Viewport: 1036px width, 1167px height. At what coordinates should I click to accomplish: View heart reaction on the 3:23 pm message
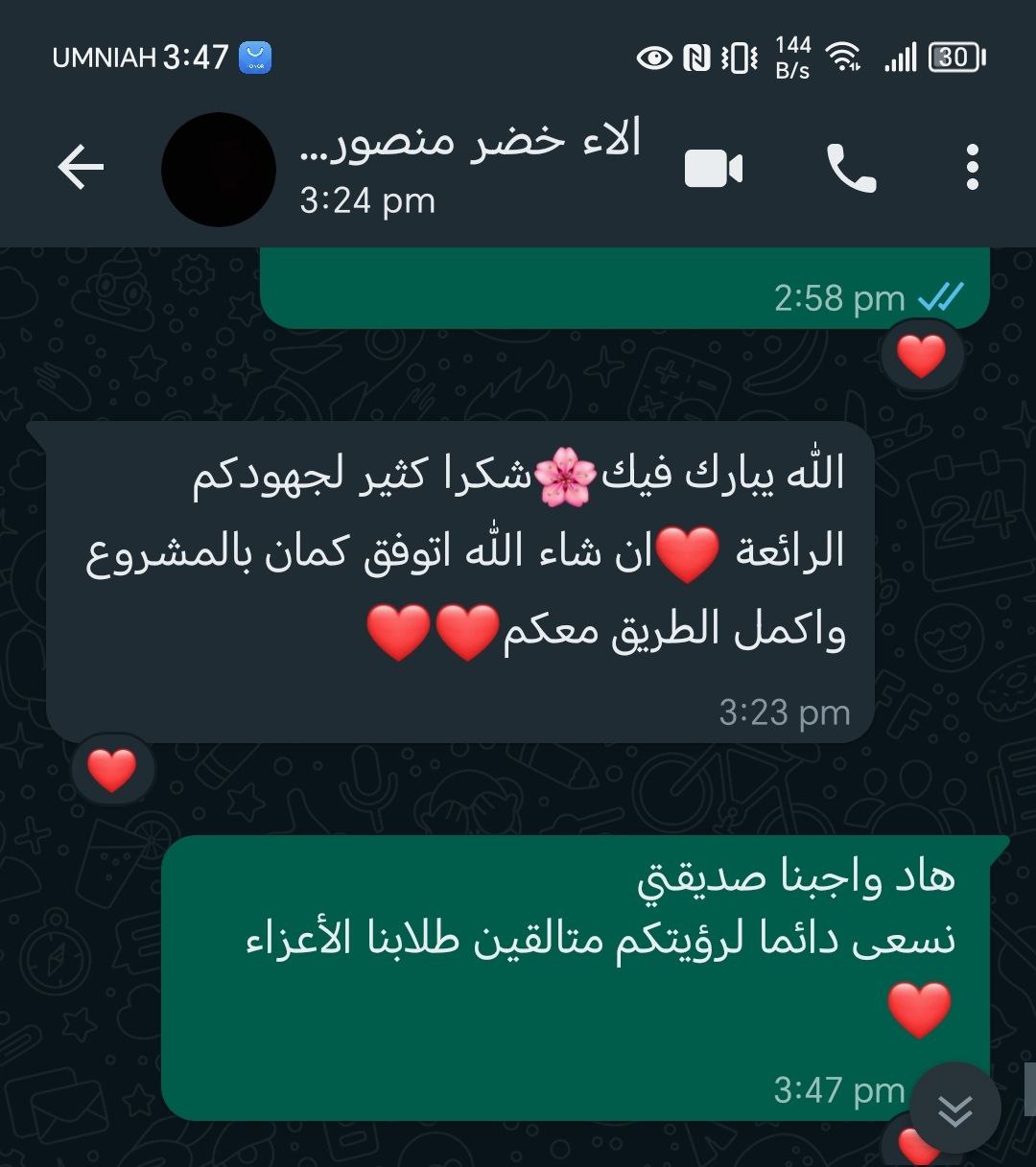(112, 770)
